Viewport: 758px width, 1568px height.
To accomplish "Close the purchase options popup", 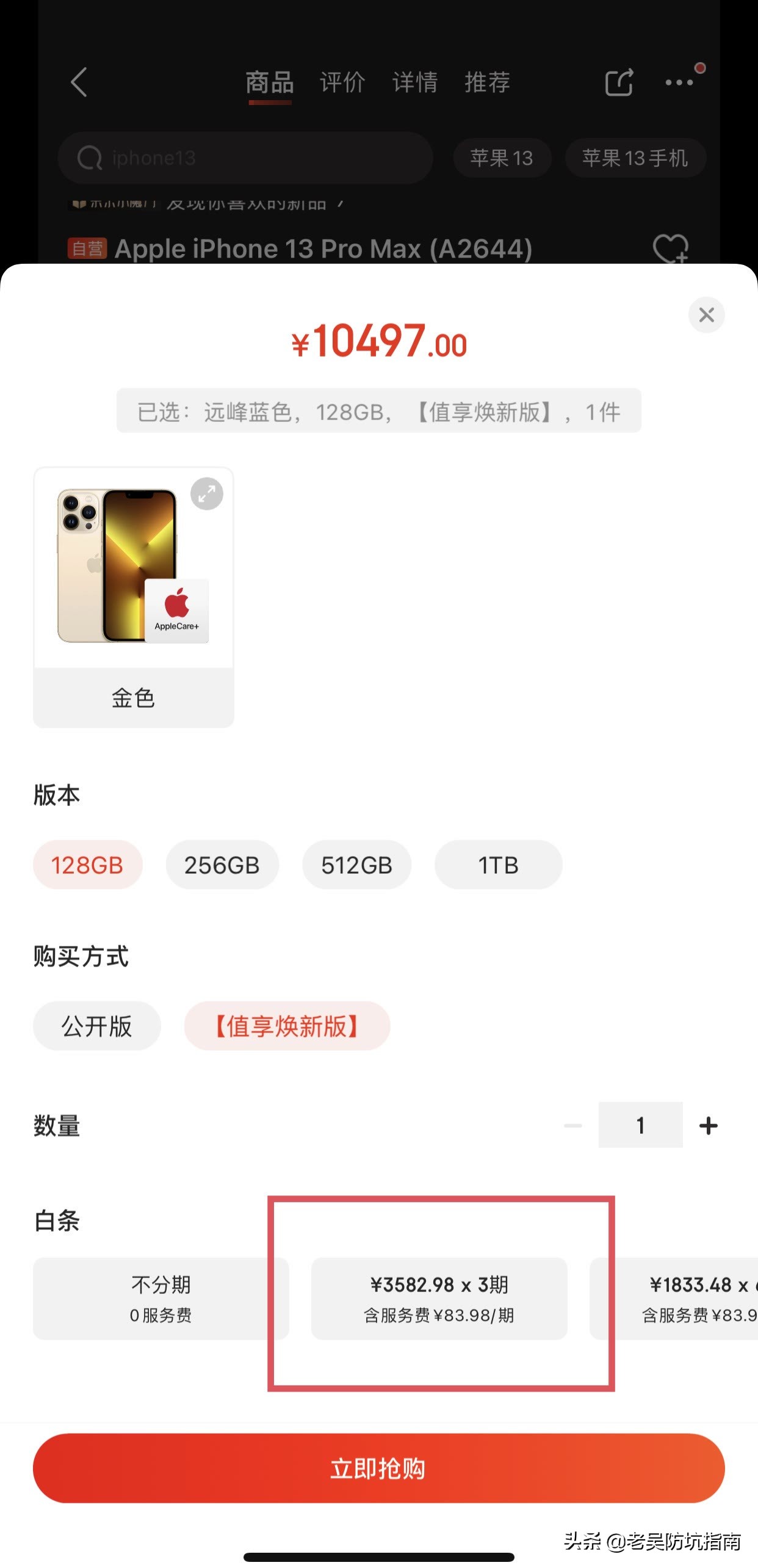I will 706,315.
